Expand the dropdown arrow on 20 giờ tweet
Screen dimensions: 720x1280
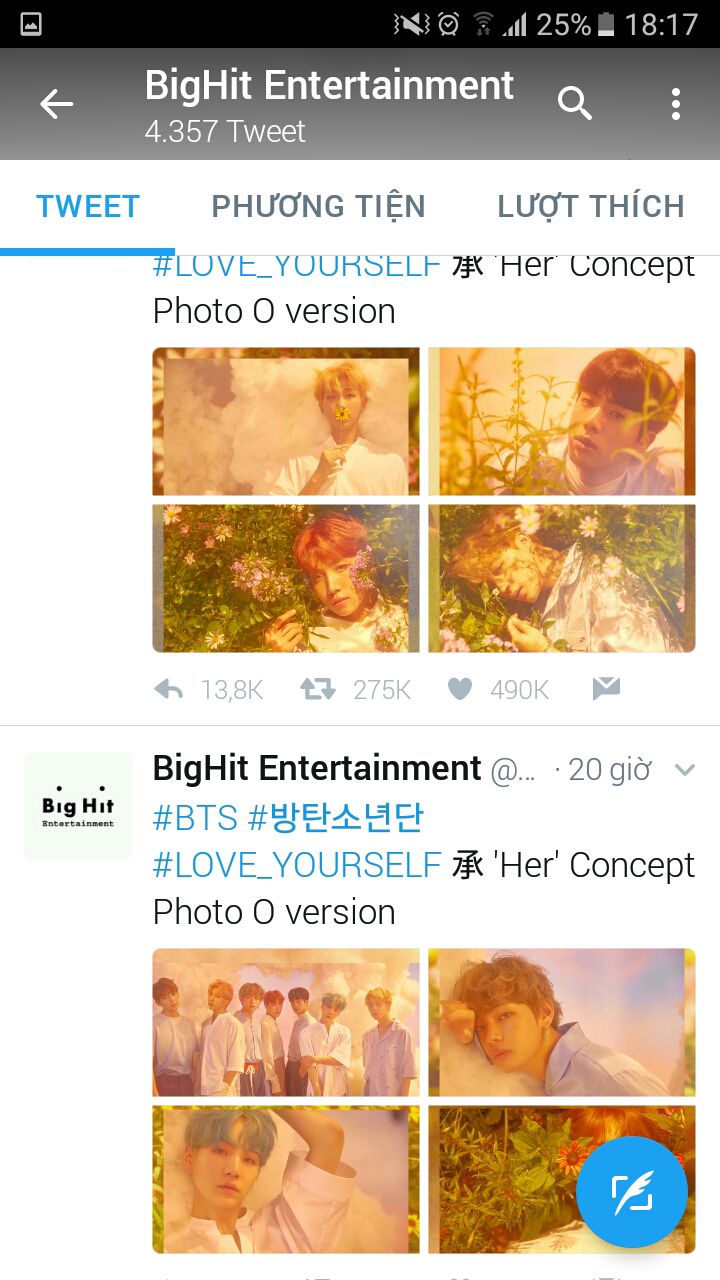pos(685,770)
